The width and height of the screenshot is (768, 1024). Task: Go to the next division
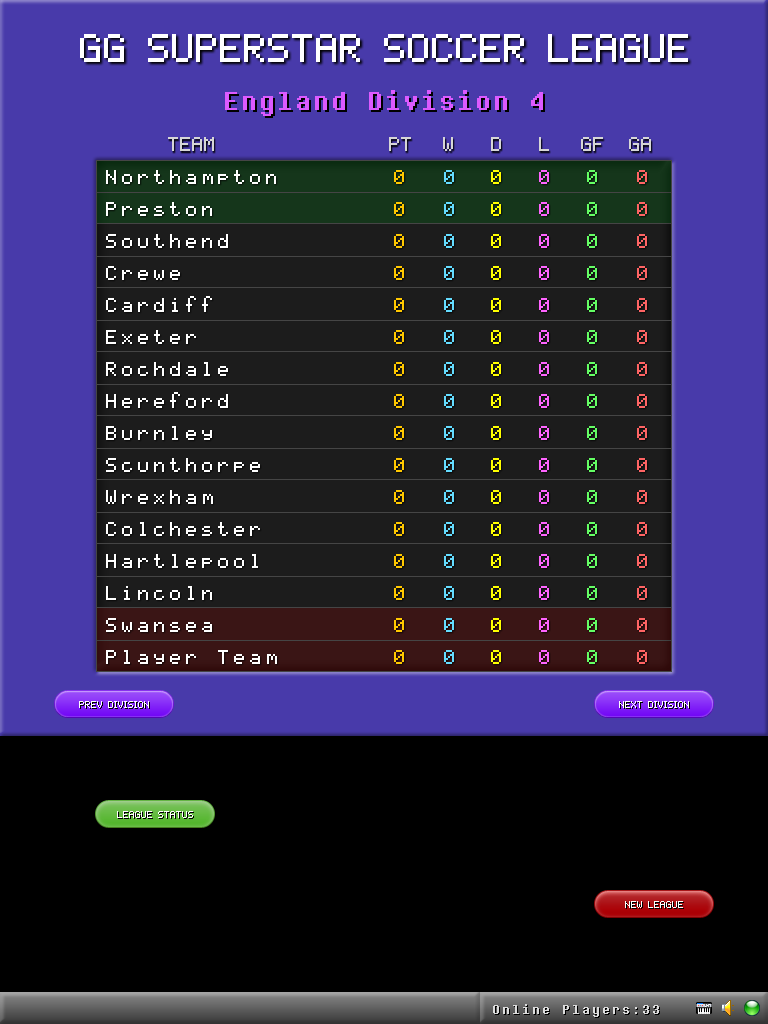(654, 704)
